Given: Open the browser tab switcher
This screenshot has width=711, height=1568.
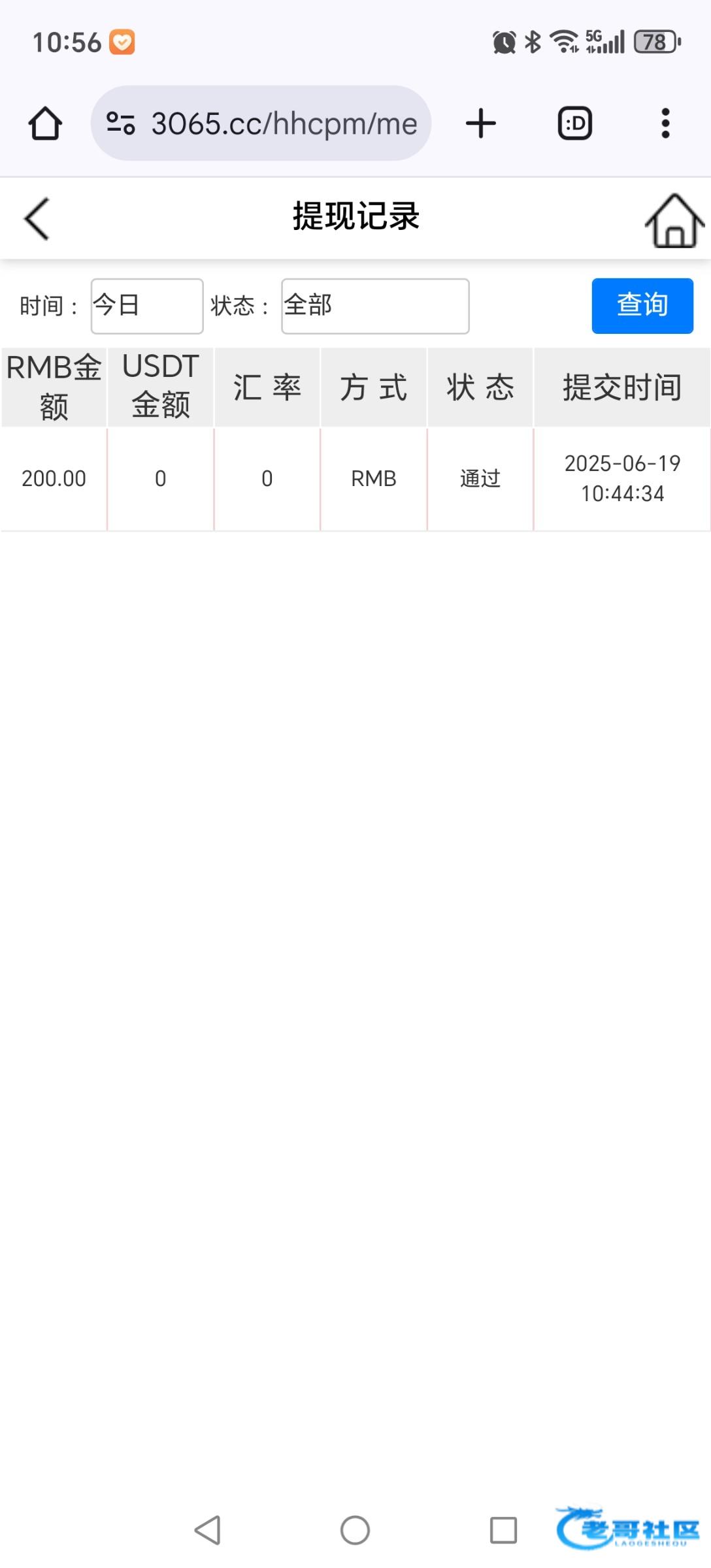Looking at the screenshot, I should [x=575, y=123].
